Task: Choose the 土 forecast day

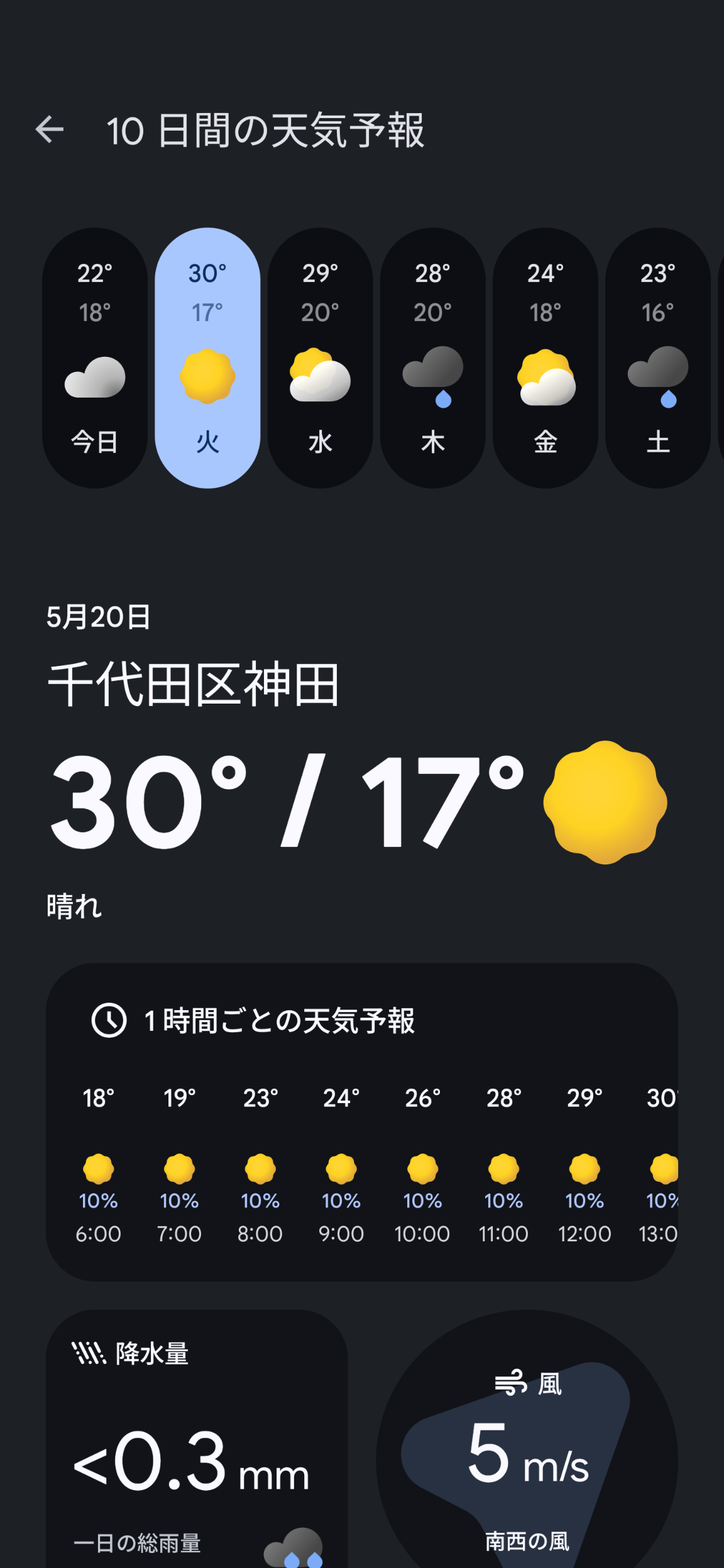Action: coord(657,358)
